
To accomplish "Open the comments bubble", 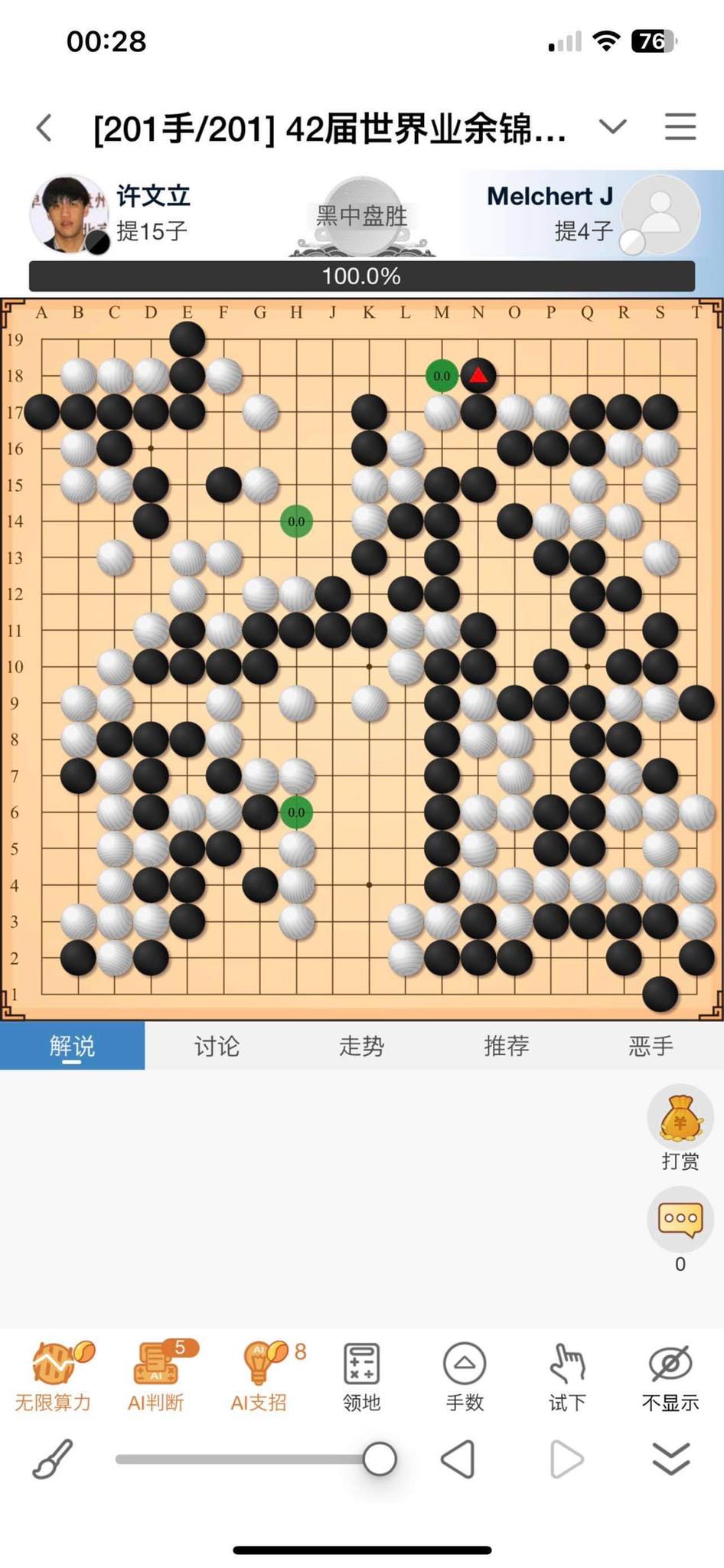I will pos(680,1229).
